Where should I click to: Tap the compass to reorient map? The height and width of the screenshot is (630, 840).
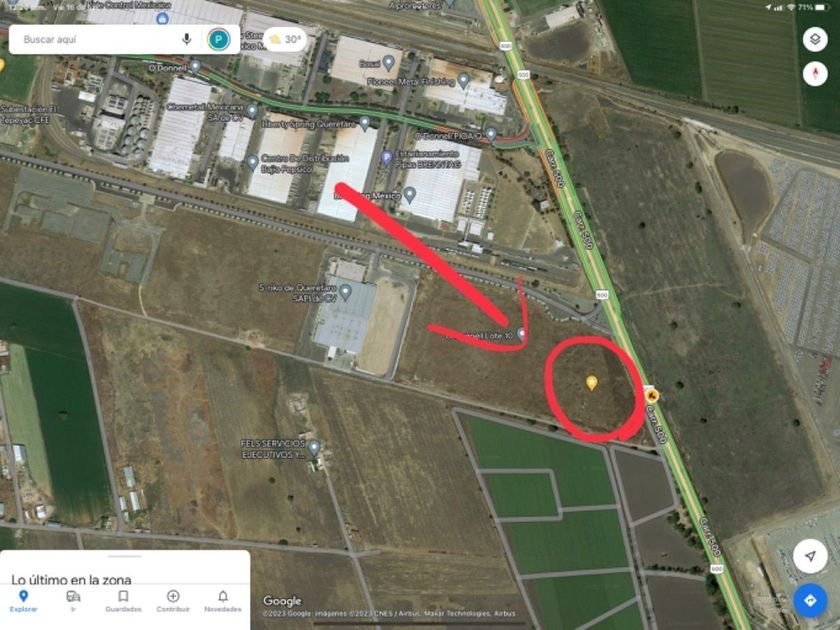pyautogui.click(x=815, y=73)
